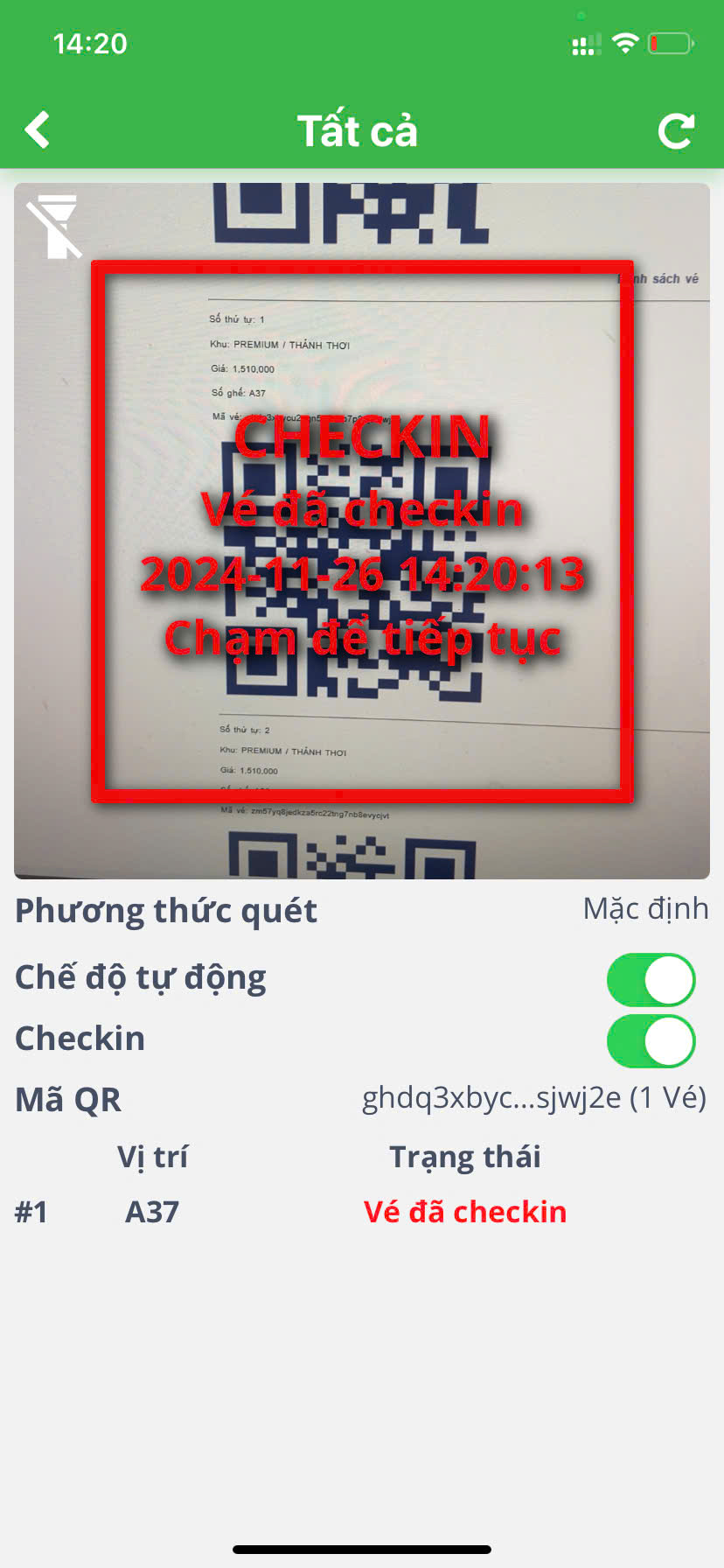Refresh the ticket list
724x1568 pixels.
676,131
